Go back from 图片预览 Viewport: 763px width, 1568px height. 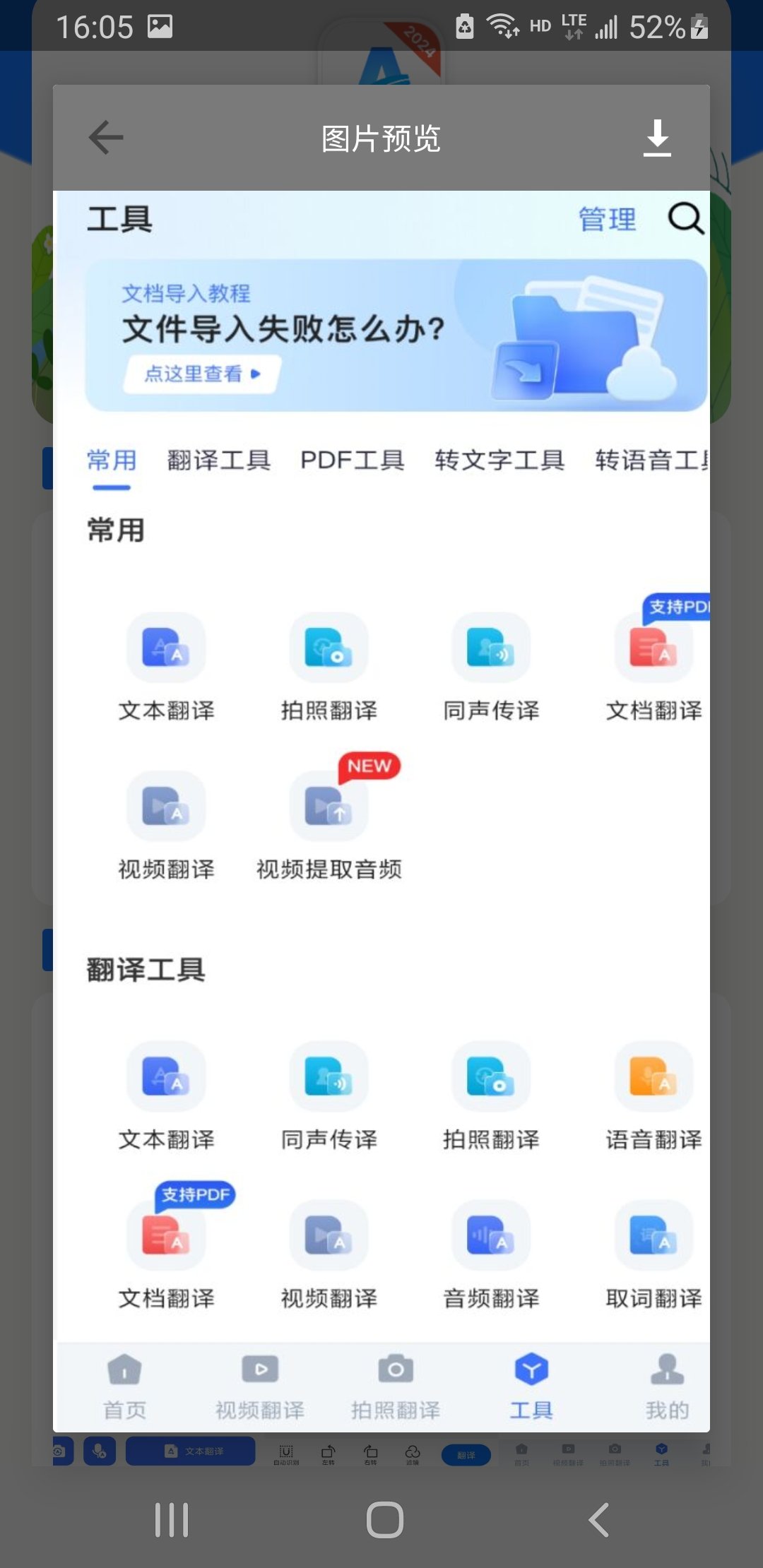pos(105,137)
